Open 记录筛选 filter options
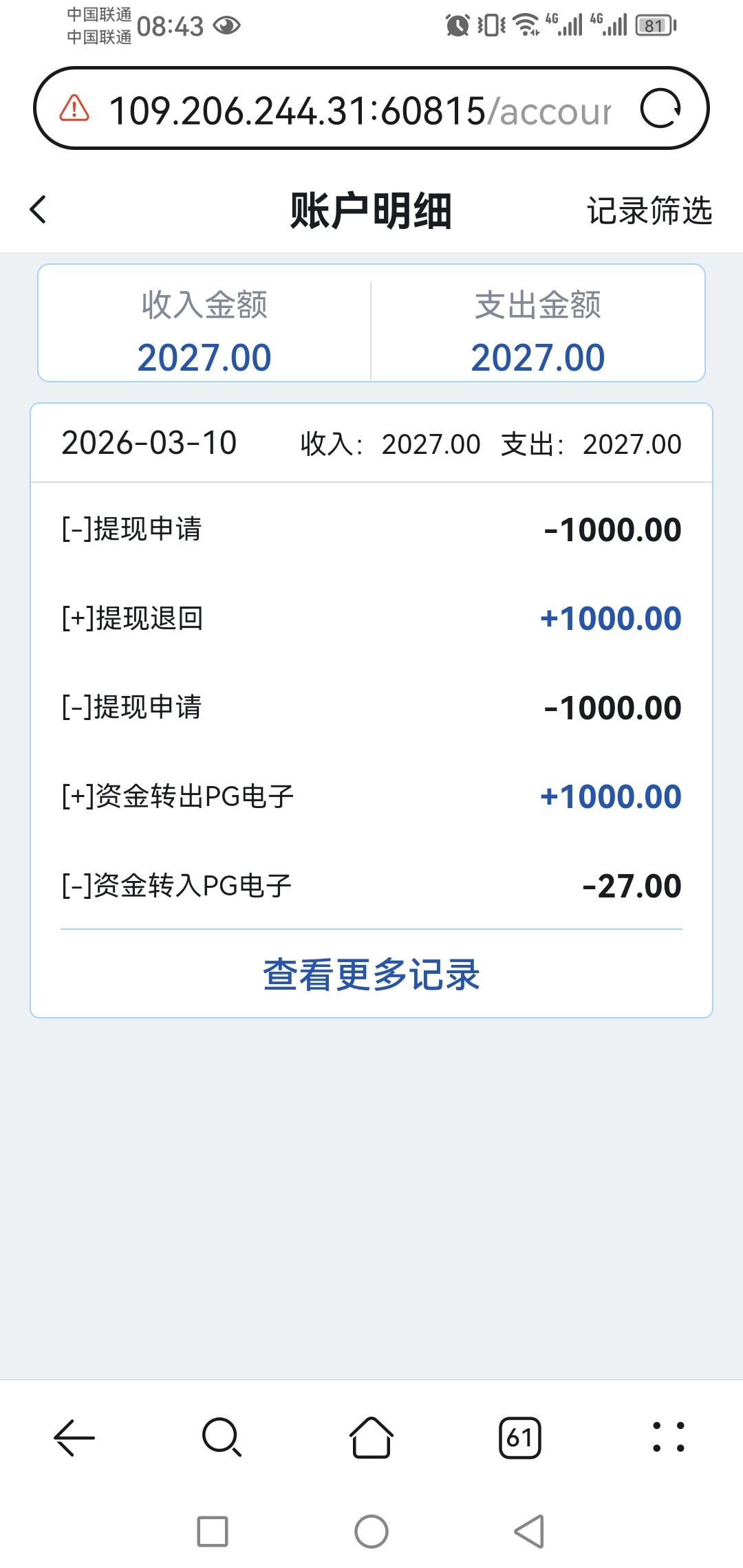Screen dimensions: 743x1568 tap(649, 210)
